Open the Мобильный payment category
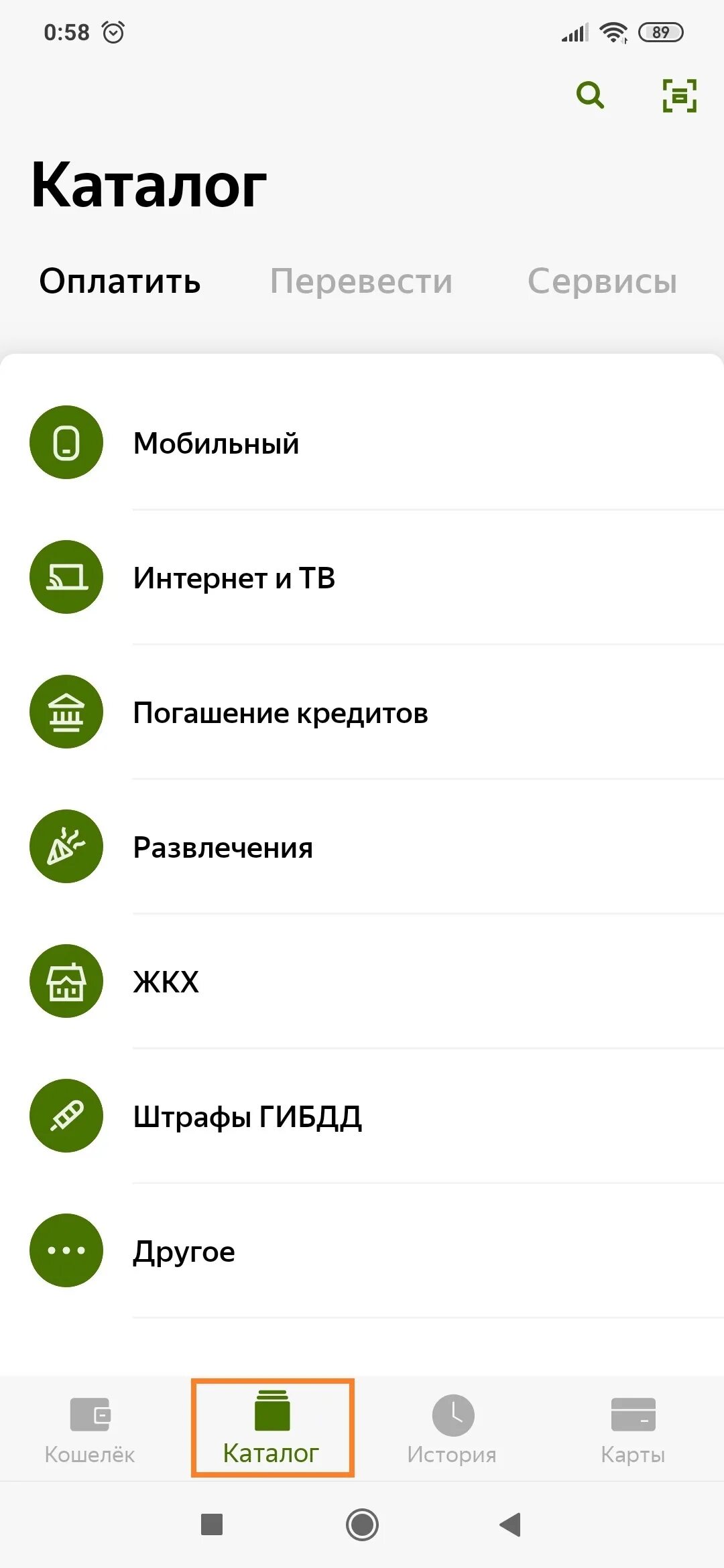 point(362,442)
